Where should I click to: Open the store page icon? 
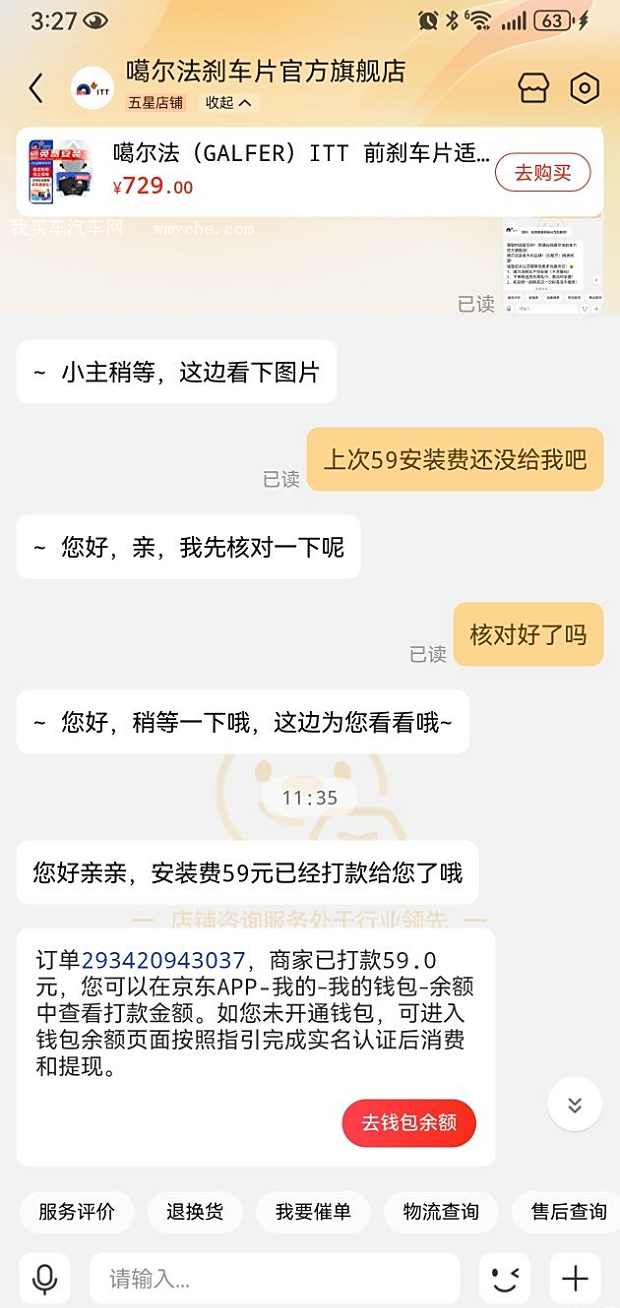pos(534,88)
